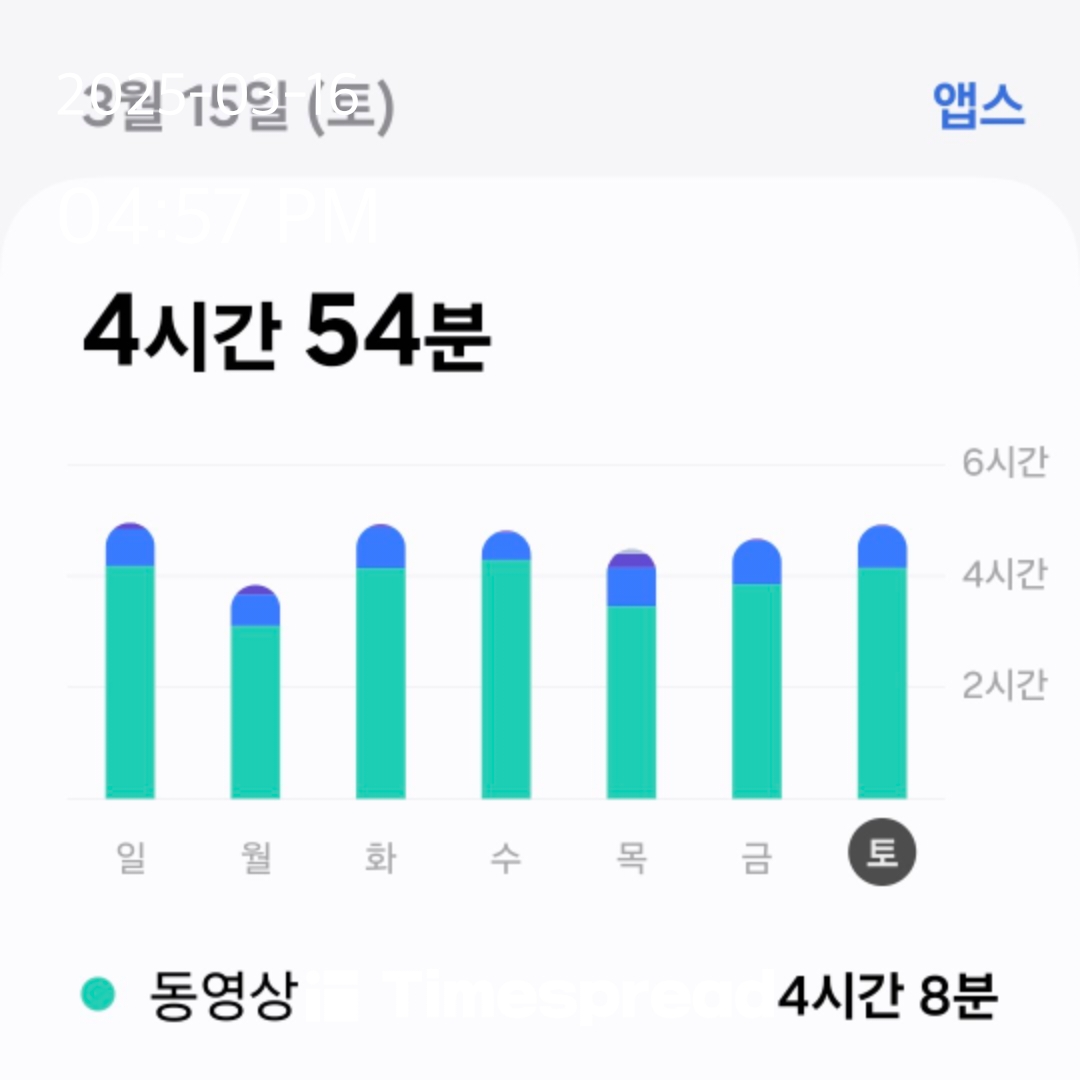Open the 앱스 link

tap(979, 105)
